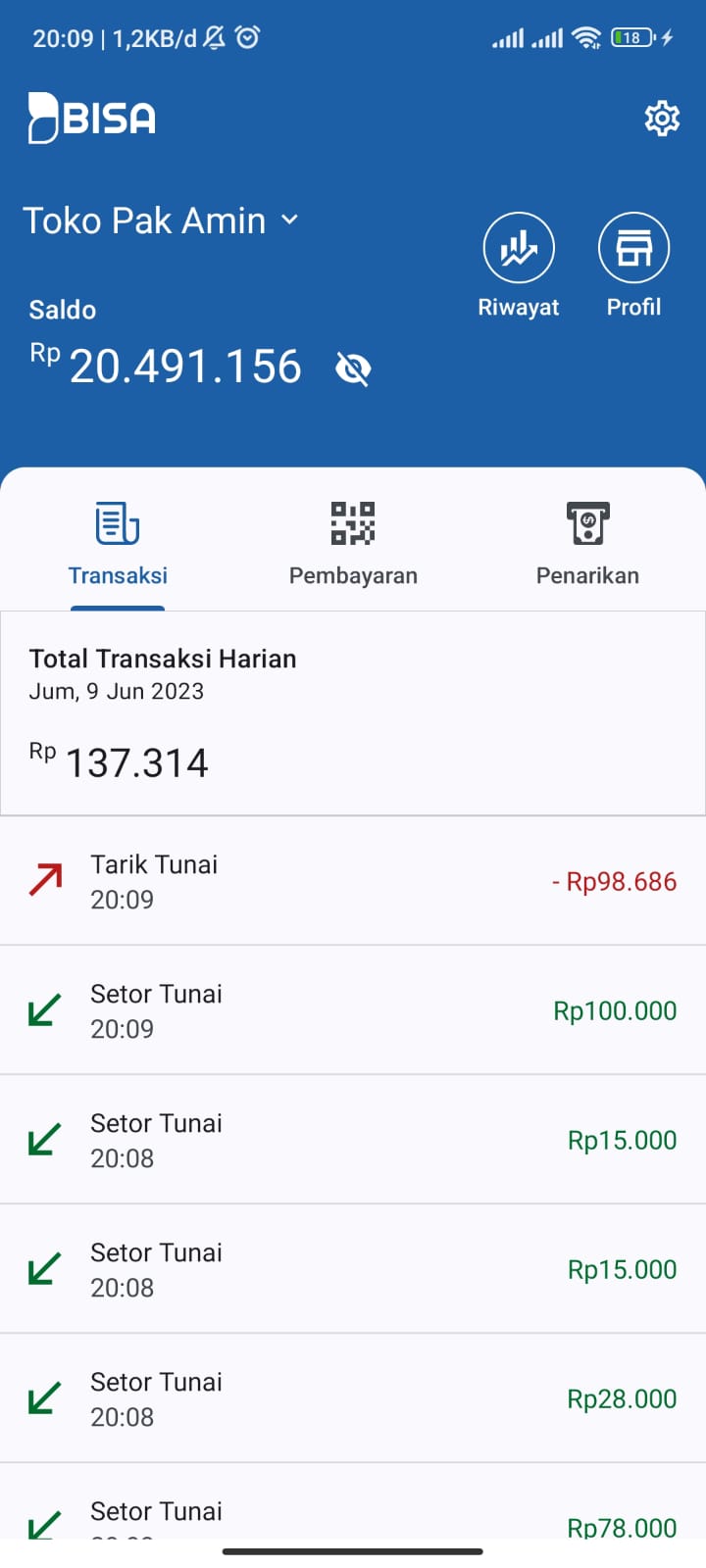Switch to the Penarikan tab
This screenshot has height=1568, width=706.
[587, 544]
